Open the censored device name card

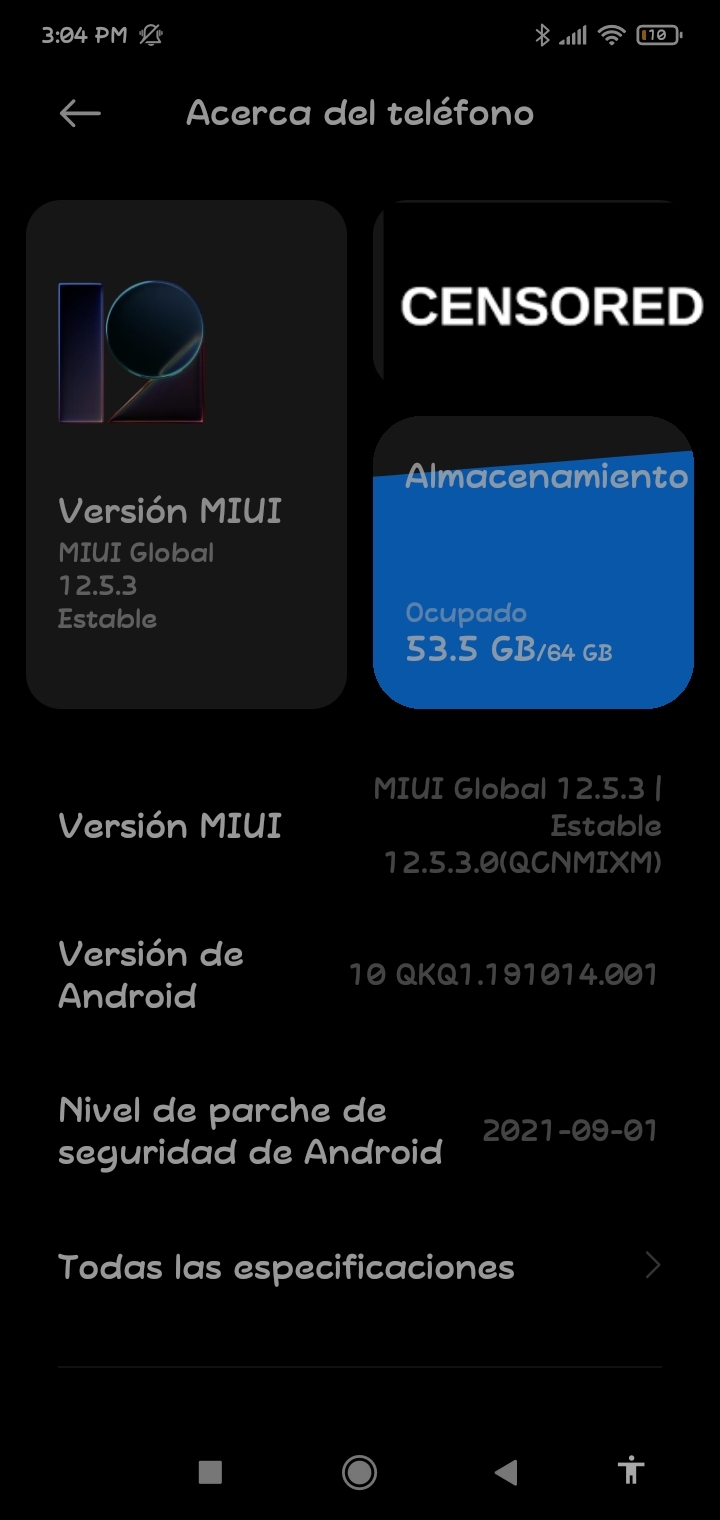[x=533, y=294]
